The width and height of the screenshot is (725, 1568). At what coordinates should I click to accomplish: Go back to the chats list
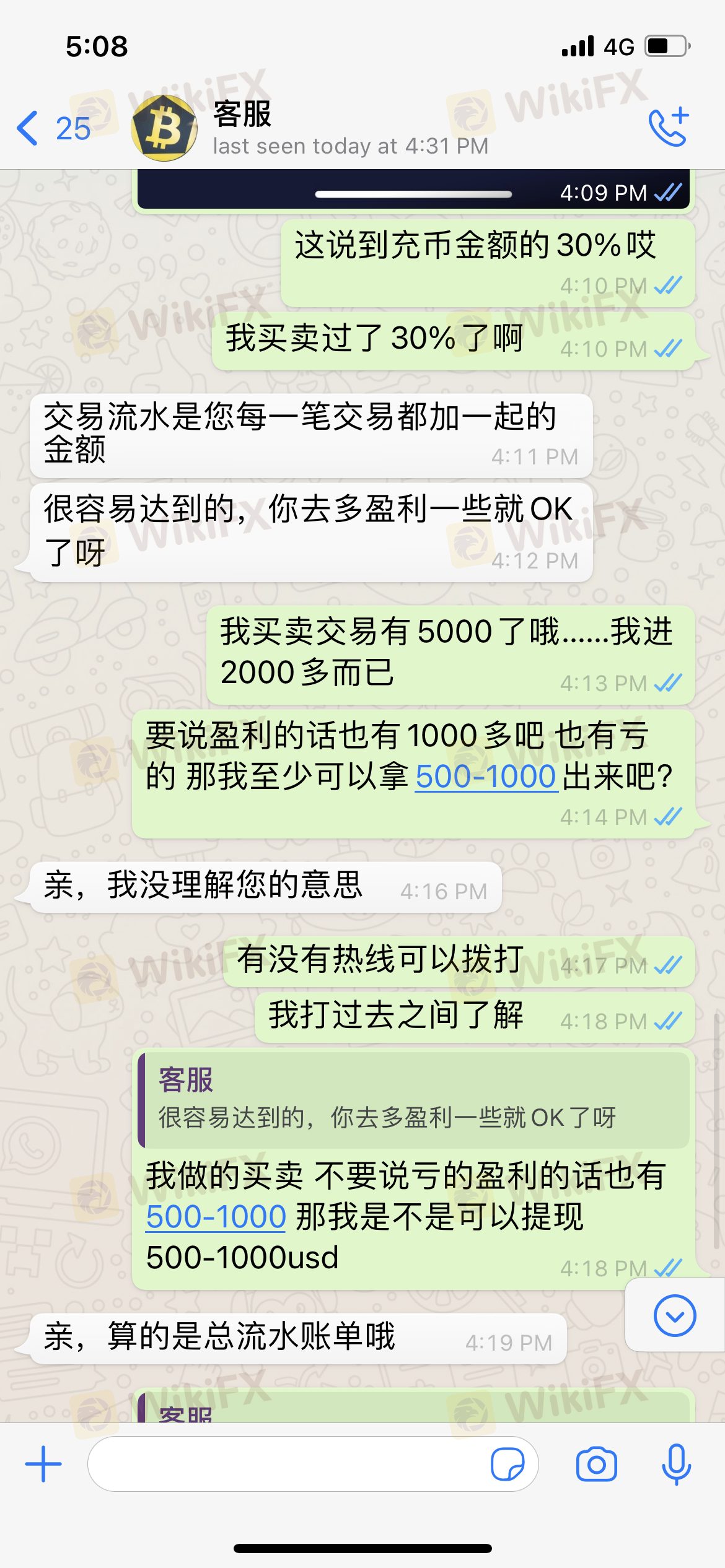53,128
